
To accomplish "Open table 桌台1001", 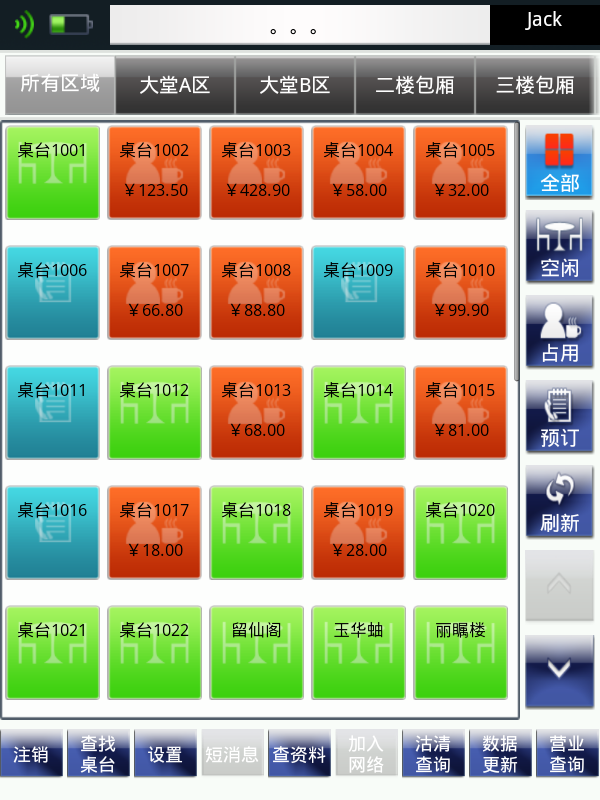I will pos(53,172).
